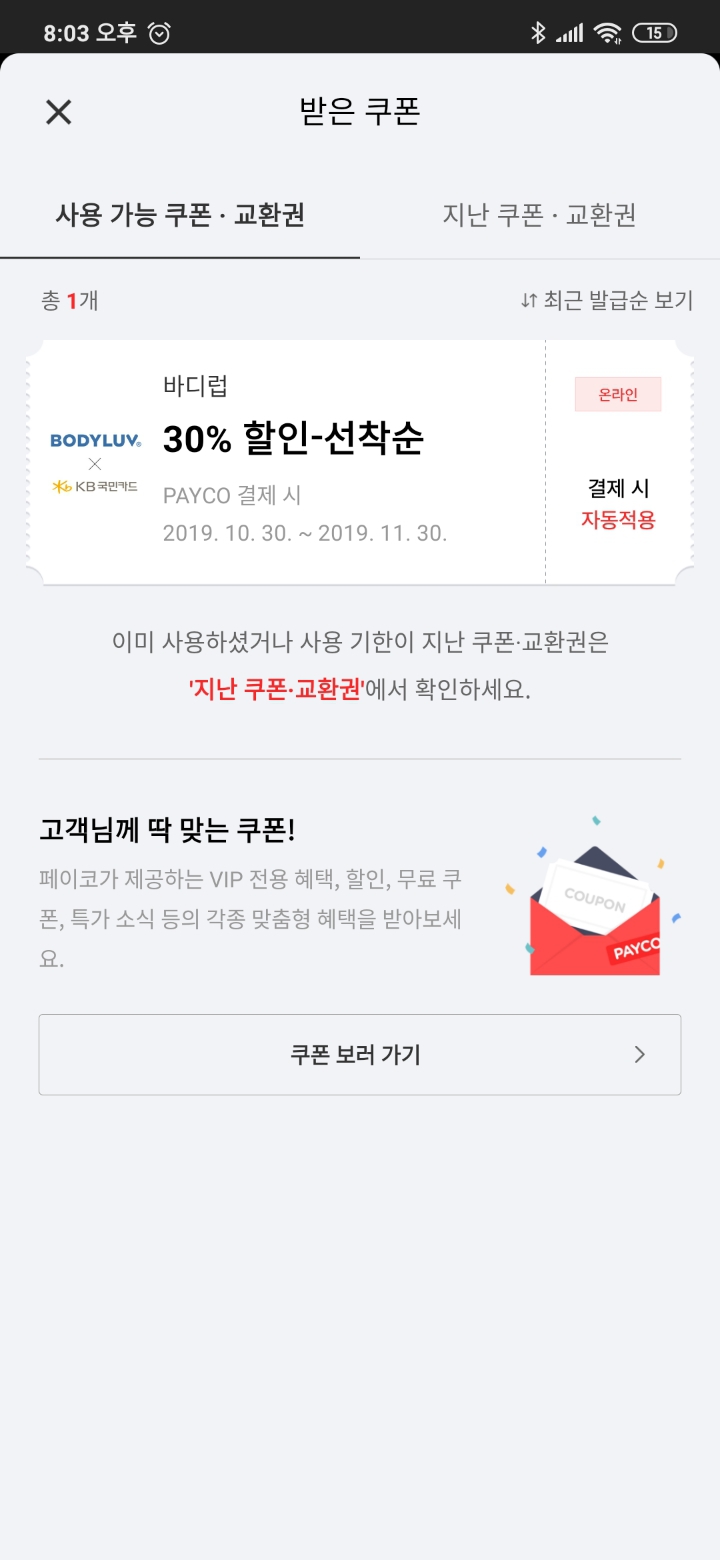Switch to the 지난 쿠폰 · 교환권 tab
The height and width of the screenshot is (1560, 720).
pos(540,214)
